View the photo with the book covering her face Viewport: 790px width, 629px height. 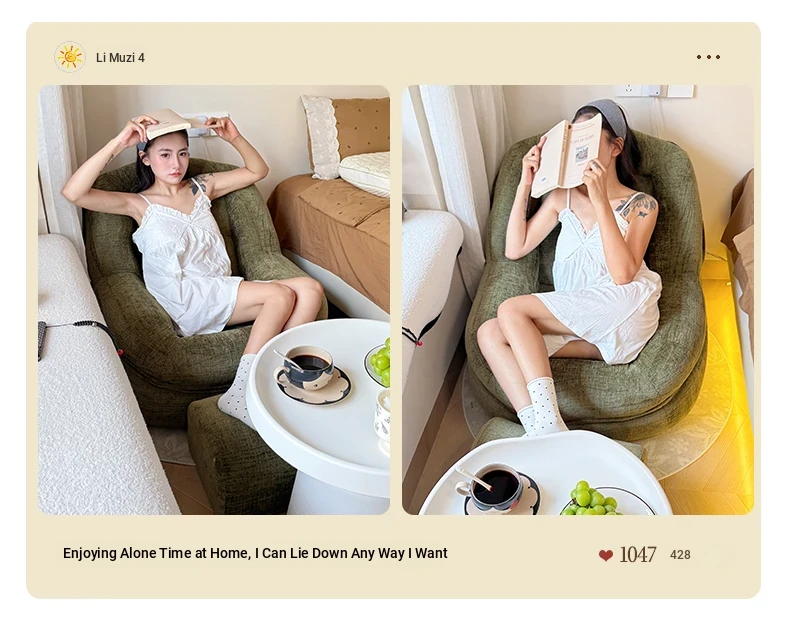click(x=578, y=300)
